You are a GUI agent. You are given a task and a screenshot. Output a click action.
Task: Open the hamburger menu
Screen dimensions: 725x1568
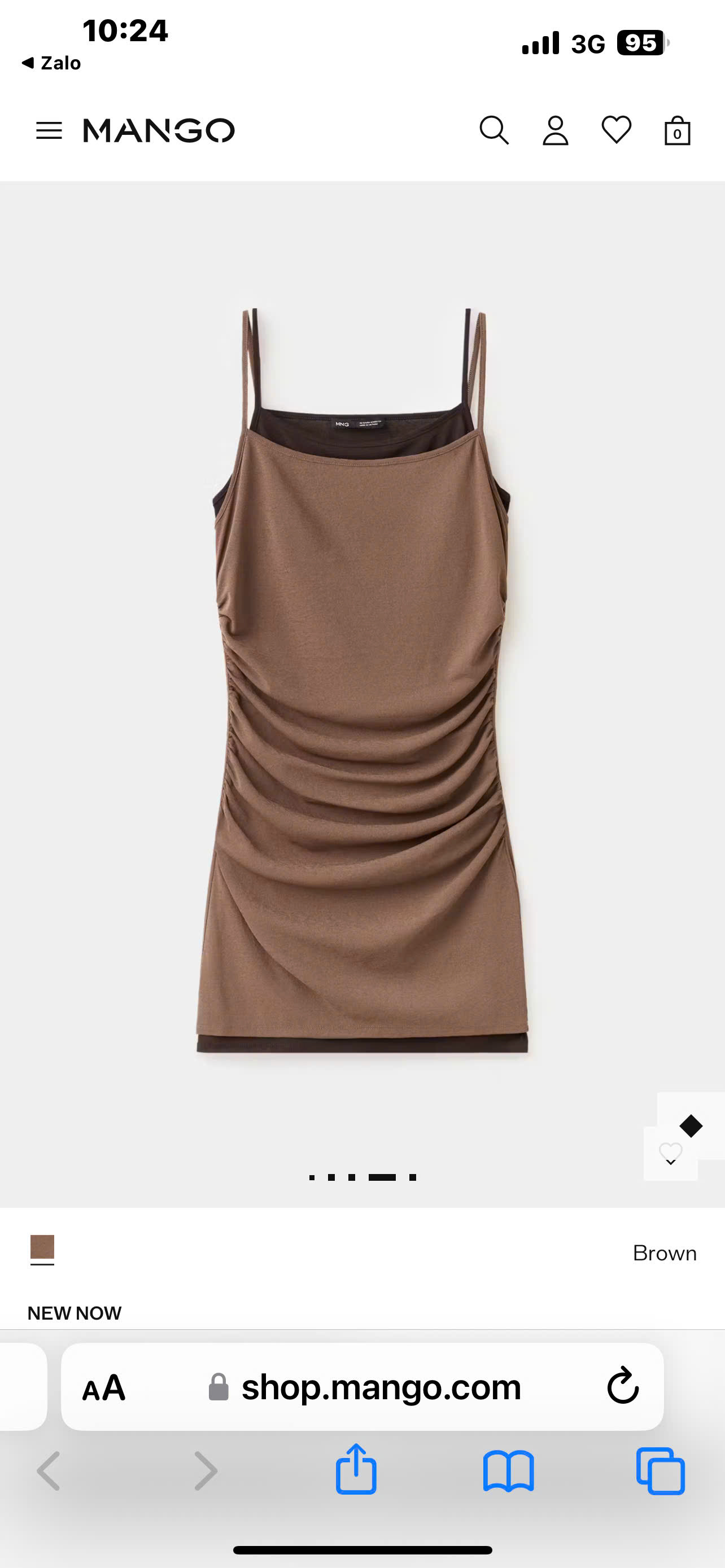[49, 130]
